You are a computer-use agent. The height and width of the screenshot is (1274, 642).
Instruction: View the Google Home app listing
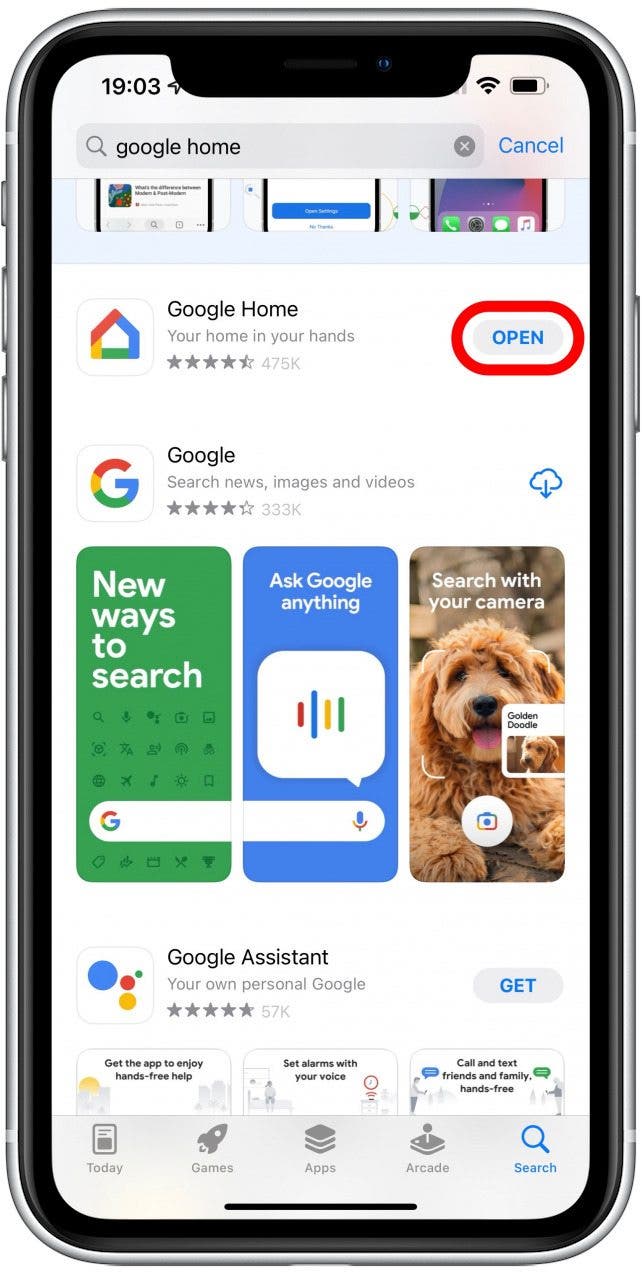(x=260, y=335)
